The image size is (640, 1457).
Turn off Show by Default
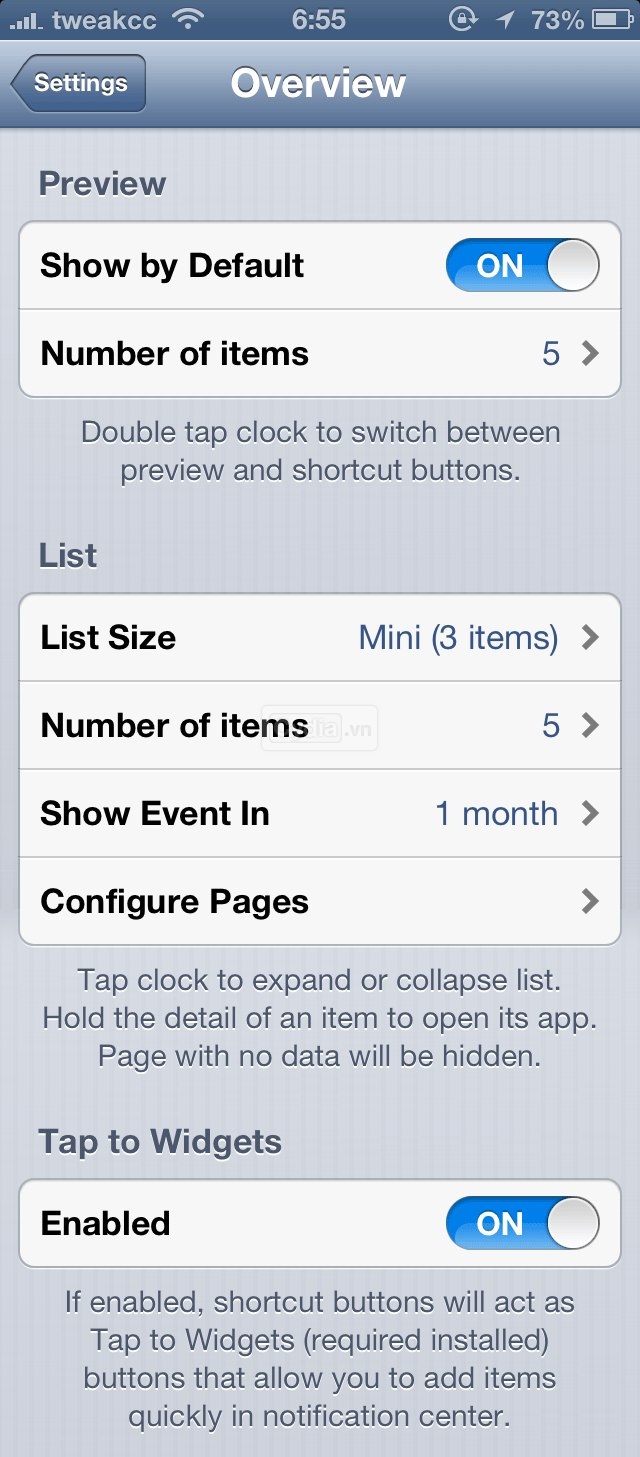(x=522, y=266)
